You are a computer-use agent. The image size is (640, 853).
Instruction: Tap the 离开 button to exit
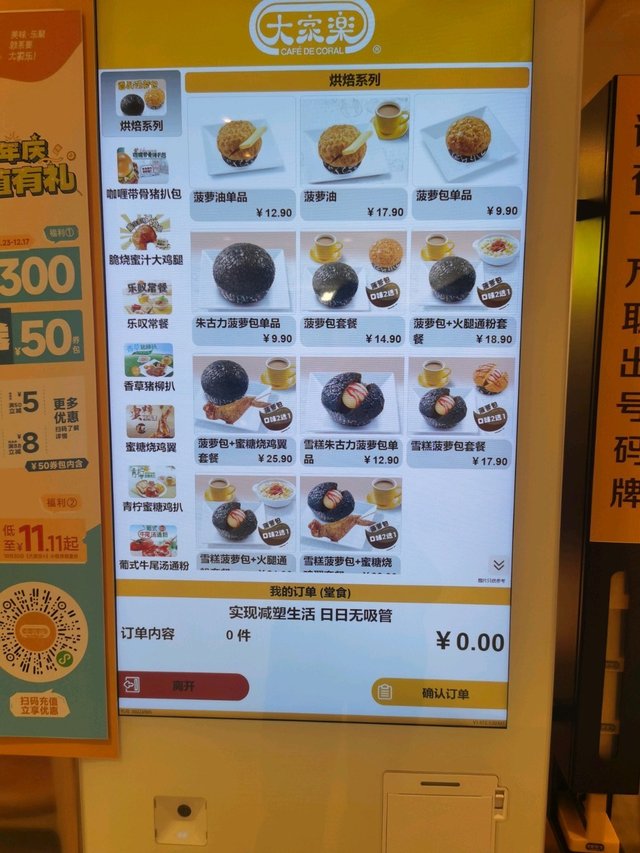[182, 686]
